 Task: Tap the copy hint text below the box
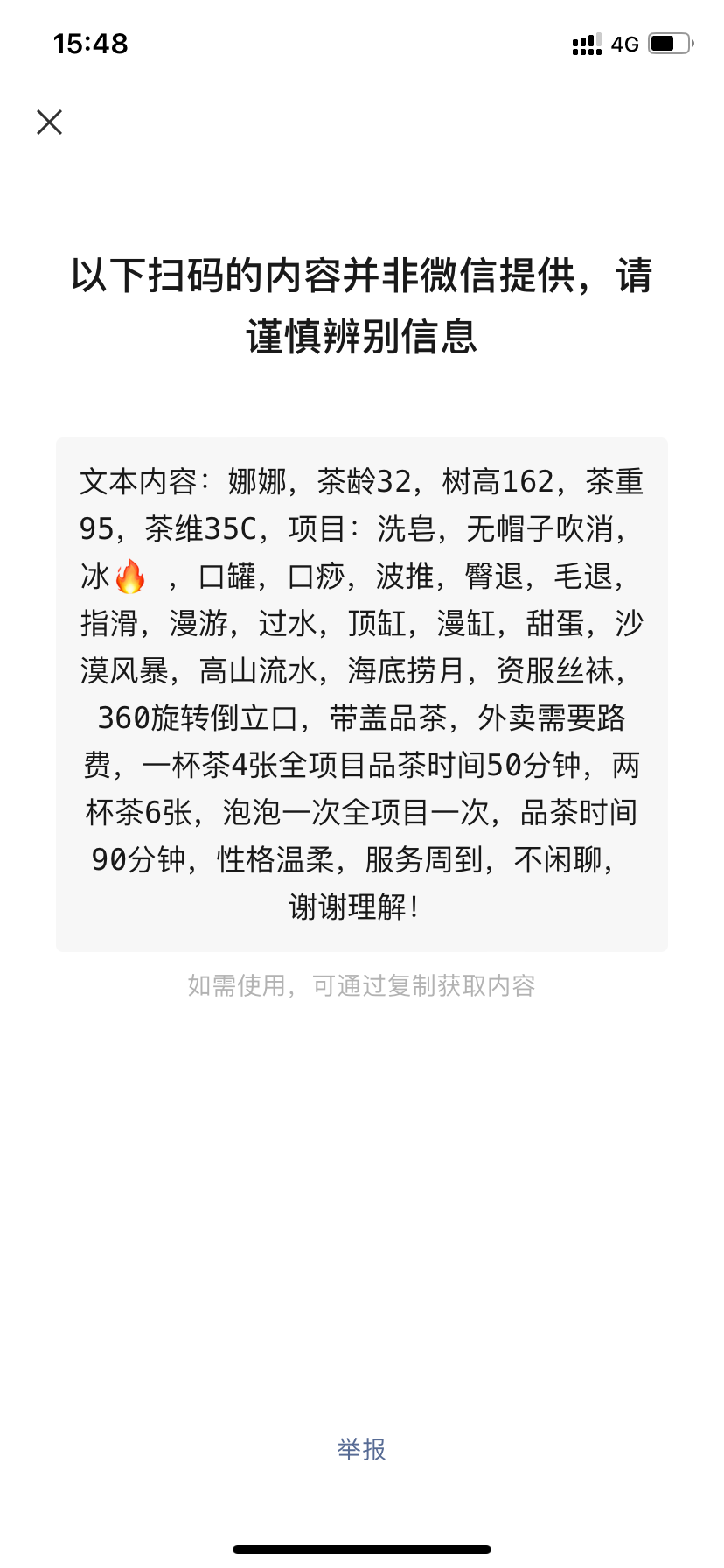[361, 985]
